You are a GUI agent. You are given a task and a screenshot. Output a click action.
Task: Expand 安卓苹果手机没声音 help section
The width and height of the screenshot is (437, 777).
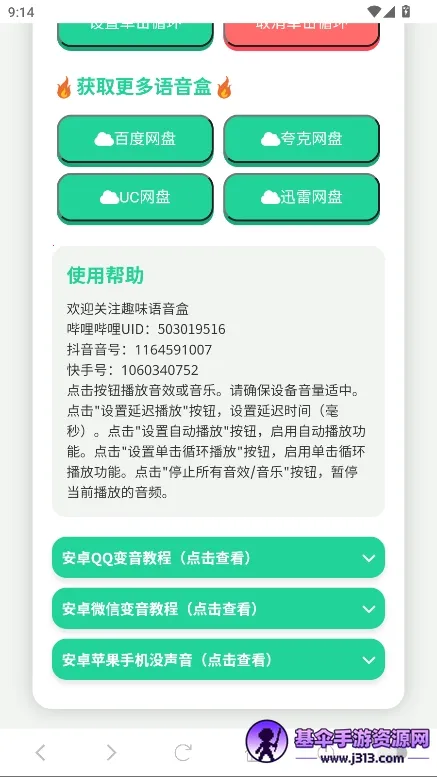pyautogui.click(x=218, y=660)
